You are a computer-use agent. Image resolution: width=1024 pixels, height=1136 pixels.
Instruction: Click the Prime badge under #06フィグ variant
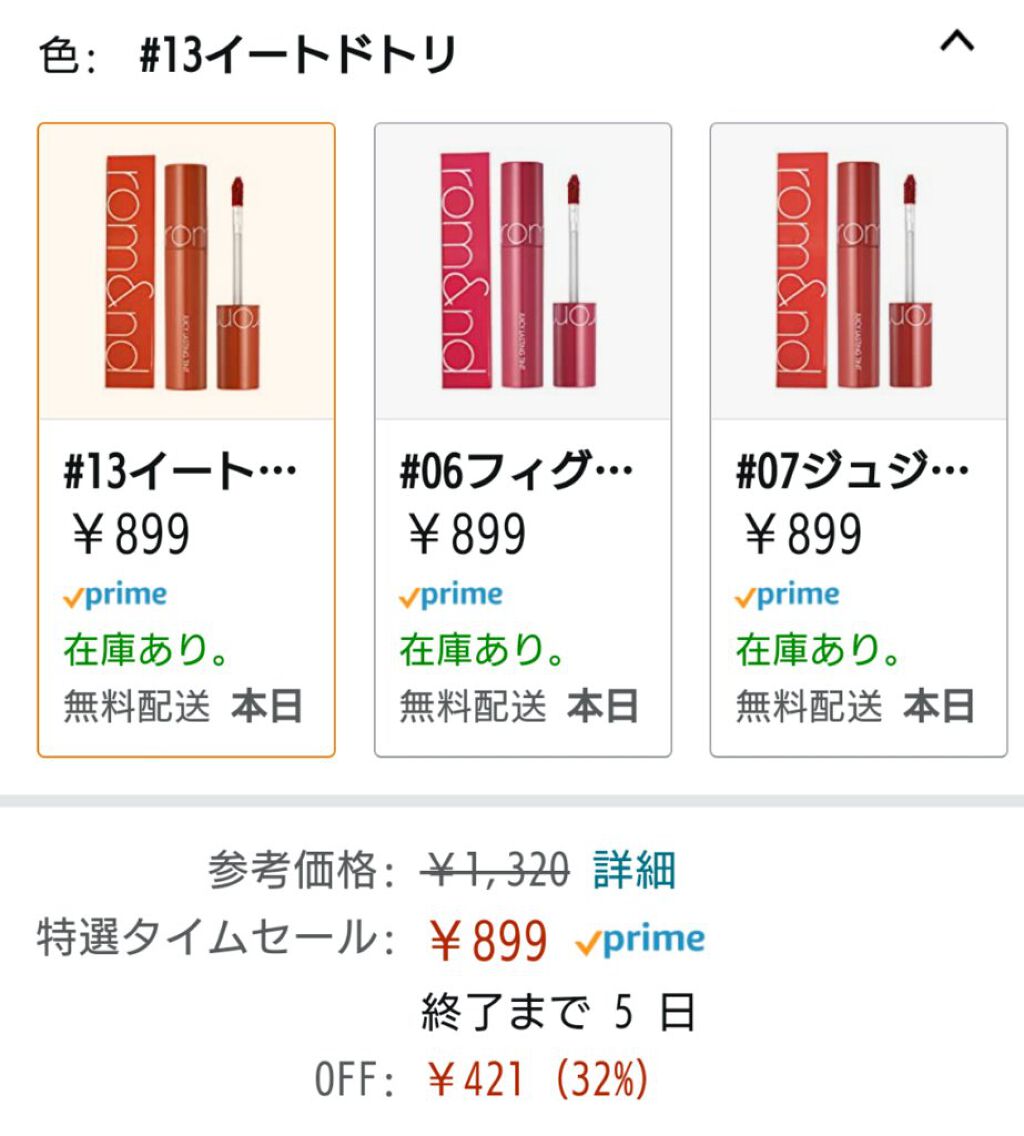click(455, 594)
